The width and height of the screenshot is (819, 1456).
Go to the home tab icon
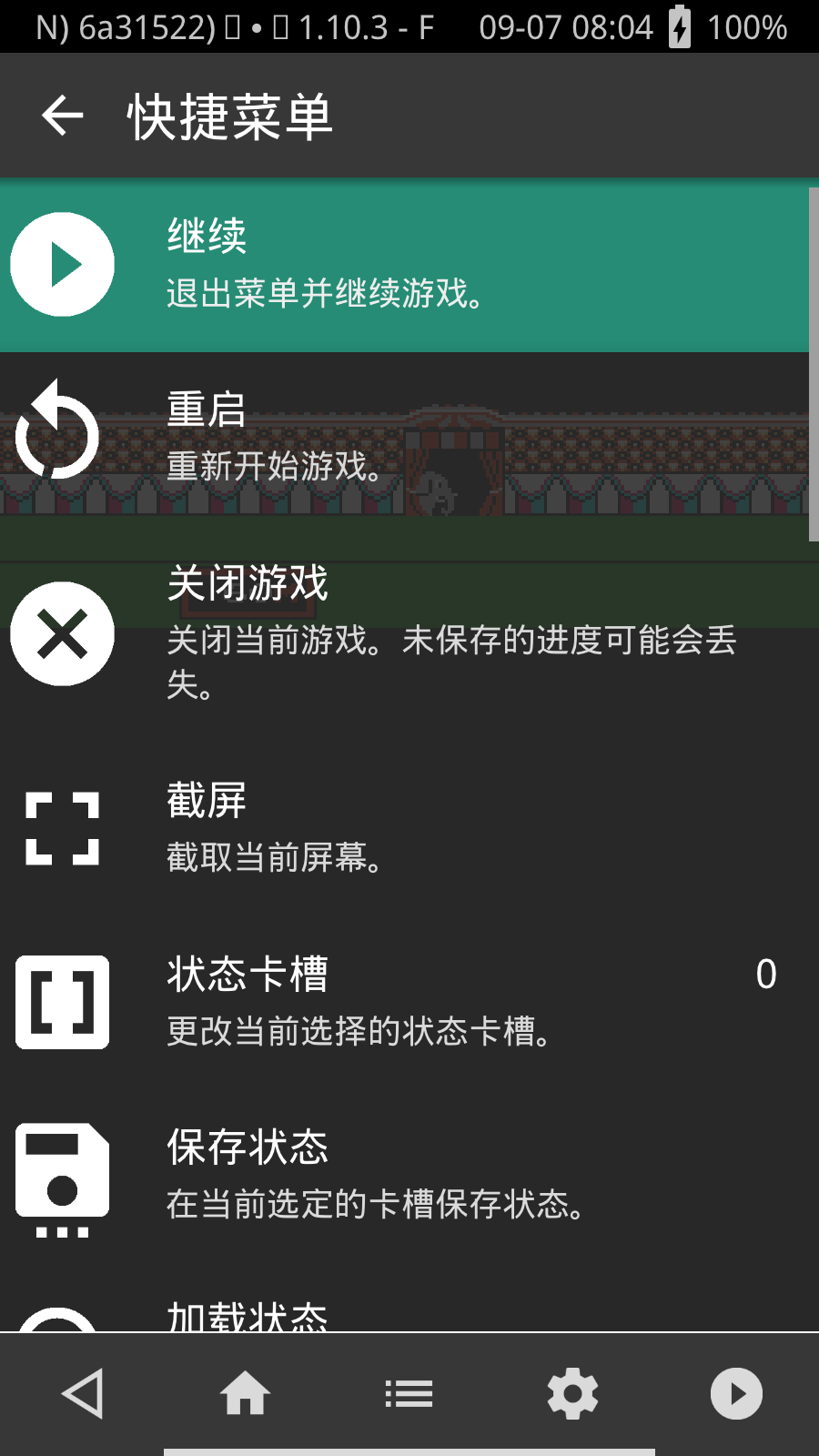click(x=246, y=1393)
